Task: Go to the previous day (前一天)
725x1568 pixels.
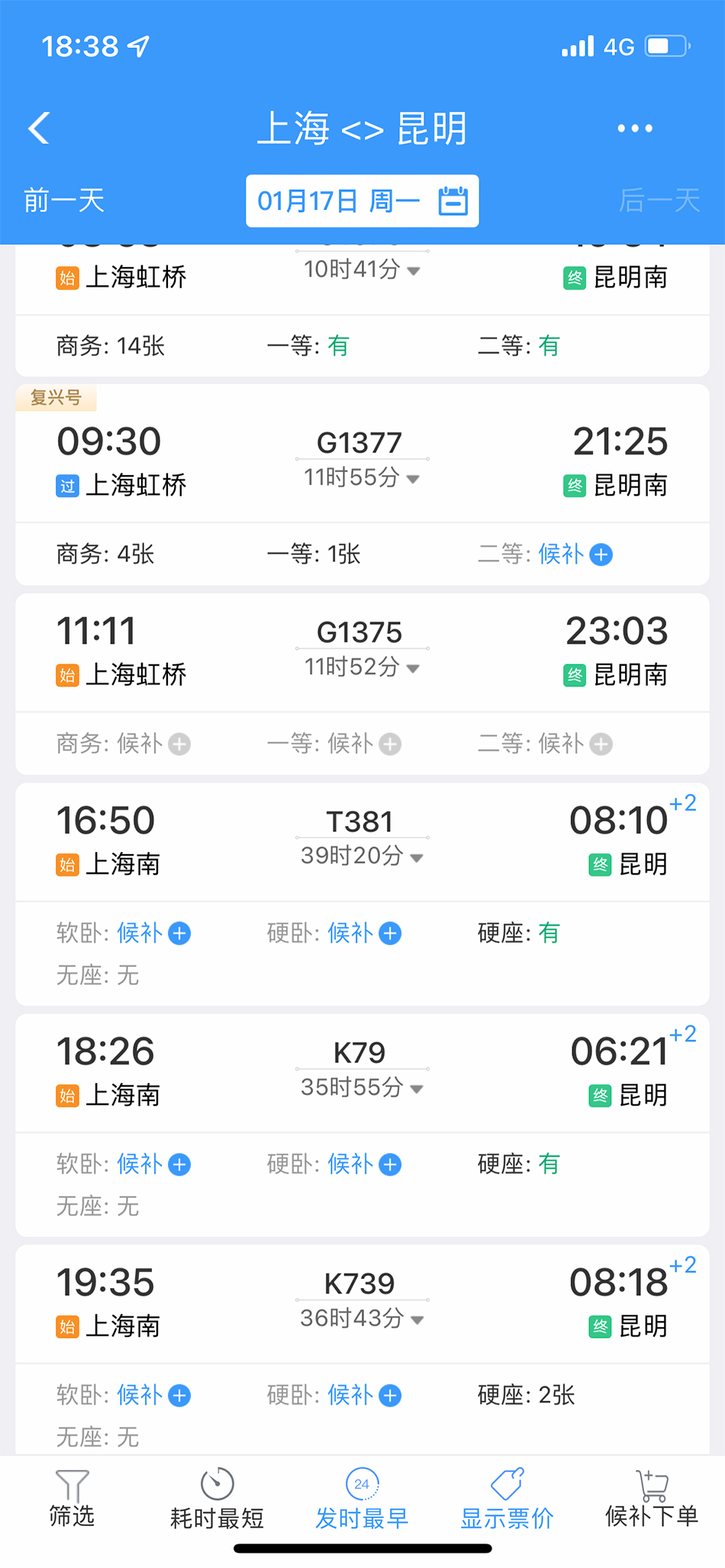Action: (64, 201)
